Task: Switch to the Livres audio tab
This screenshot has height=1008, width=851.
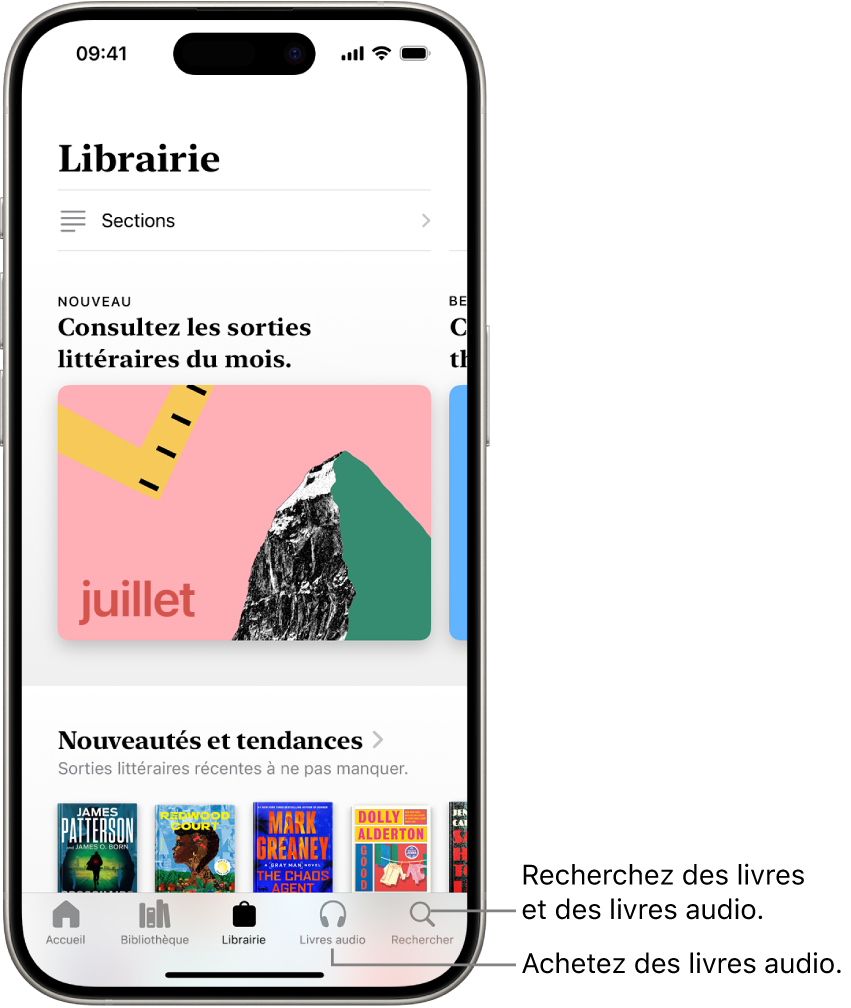Action: click(x=332, y=923)
